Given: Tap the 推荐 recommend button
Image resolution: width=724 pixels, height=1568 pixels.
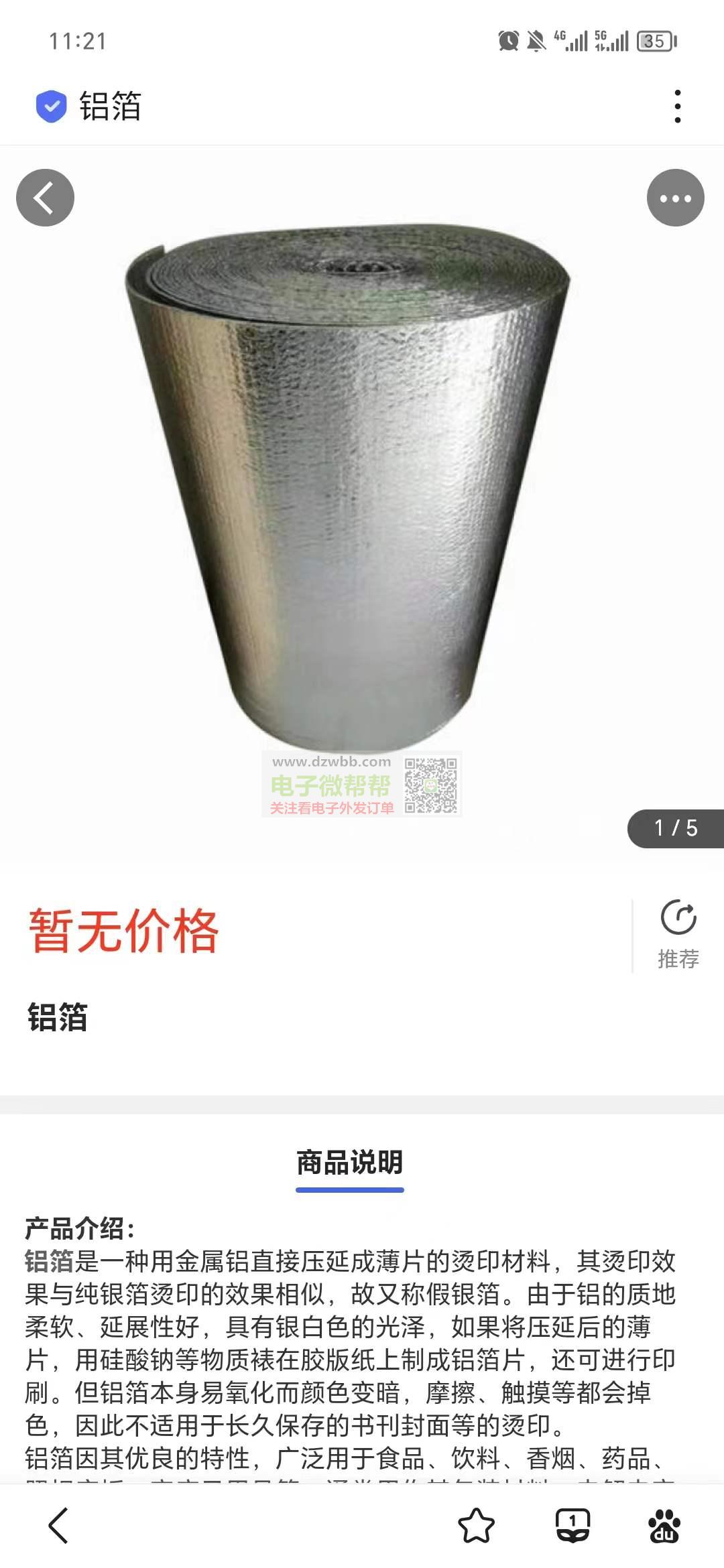Looking at the screenshot, I should (678, 934).
